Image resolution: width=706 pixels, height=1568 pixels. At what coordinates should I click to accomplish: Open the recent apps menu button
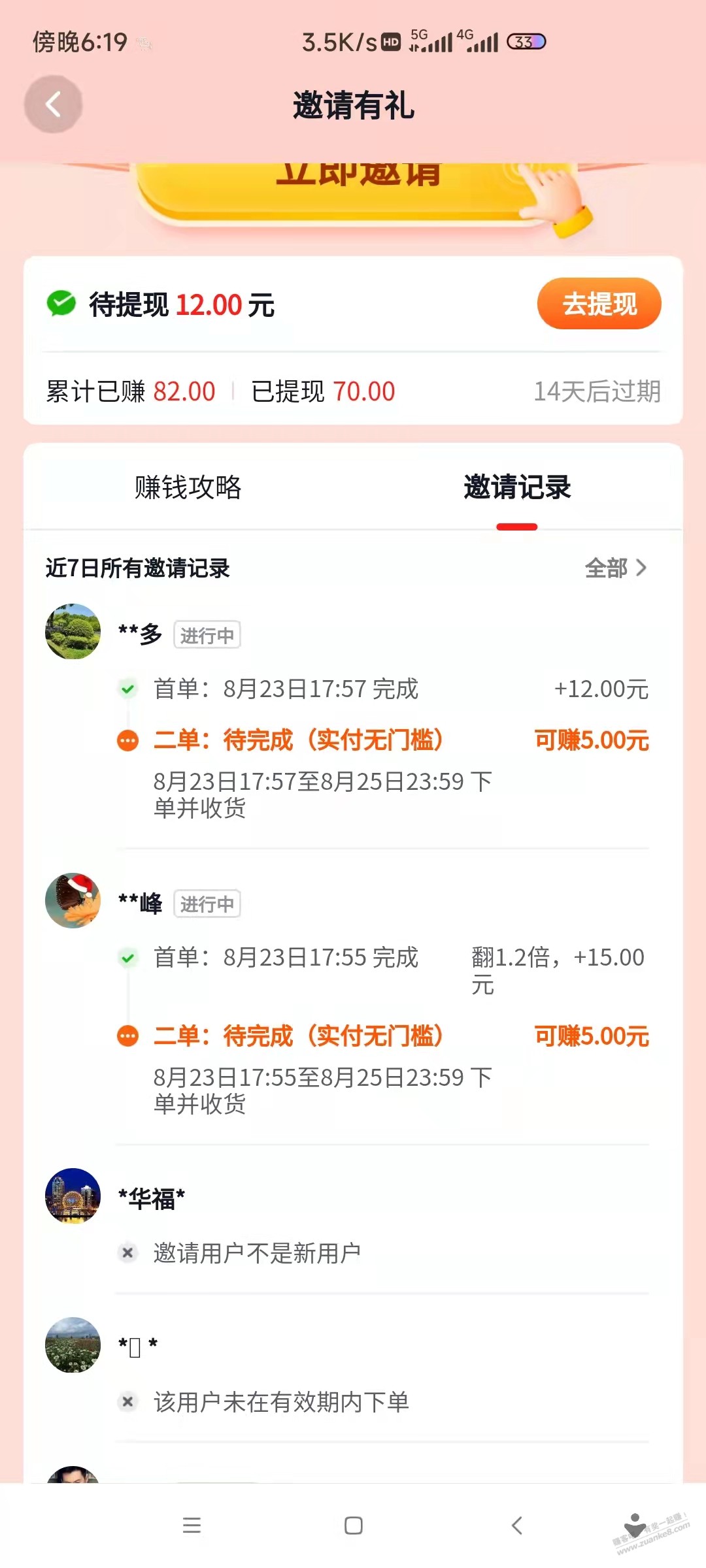pos(192,1526)
